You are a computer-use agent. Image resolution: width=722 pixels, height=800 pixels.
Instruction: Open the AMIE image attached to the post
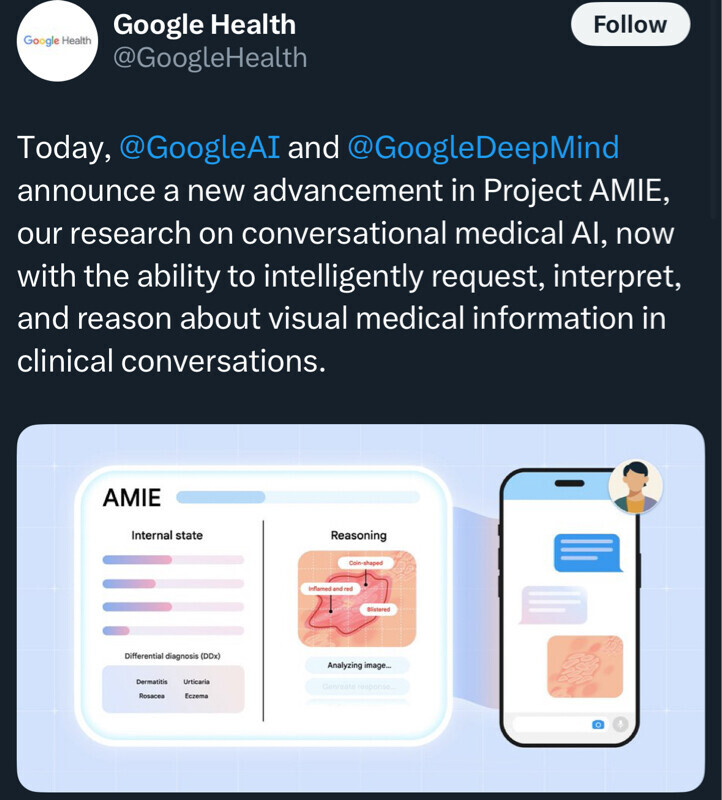pyautogui.click(x=361, y=608)
